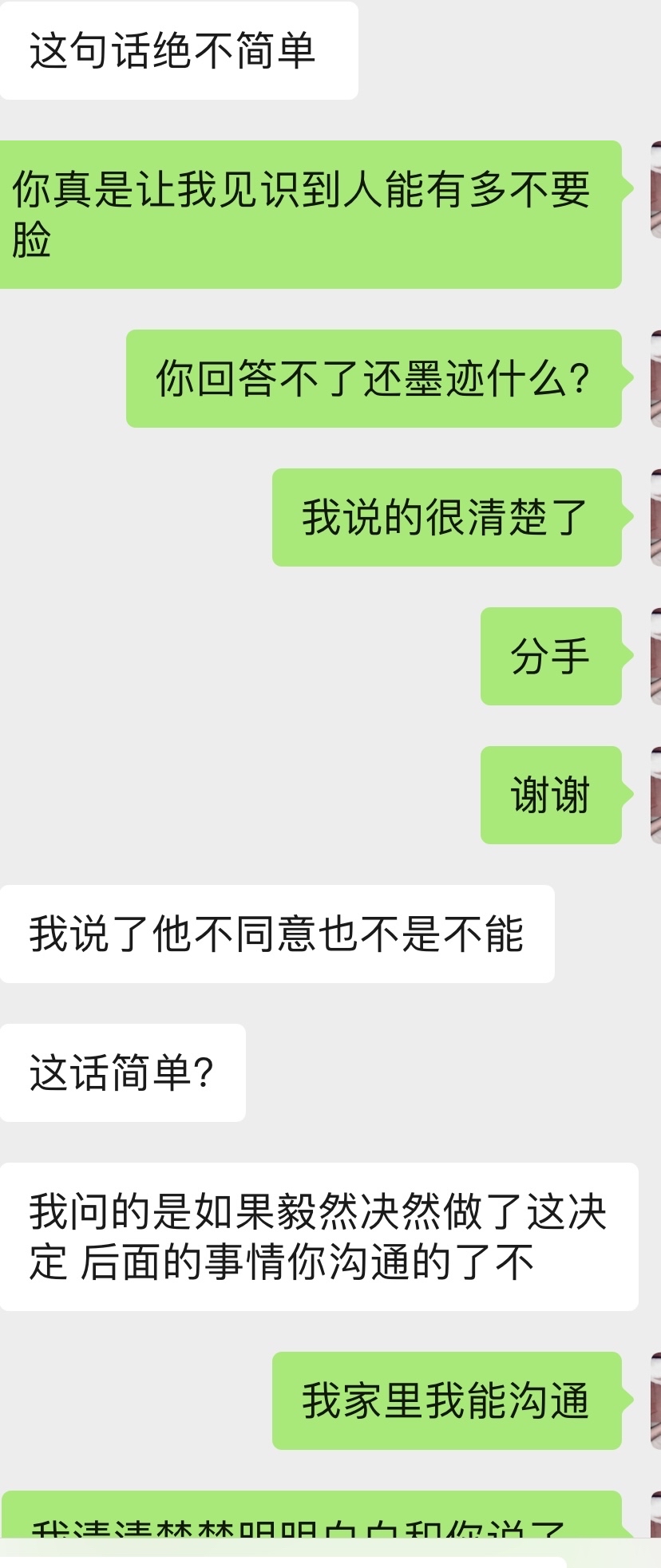This screenshot has width=661, height=1568.
Task: Open profile avatar beside "我说的很清楚了"
Action: 655,517
